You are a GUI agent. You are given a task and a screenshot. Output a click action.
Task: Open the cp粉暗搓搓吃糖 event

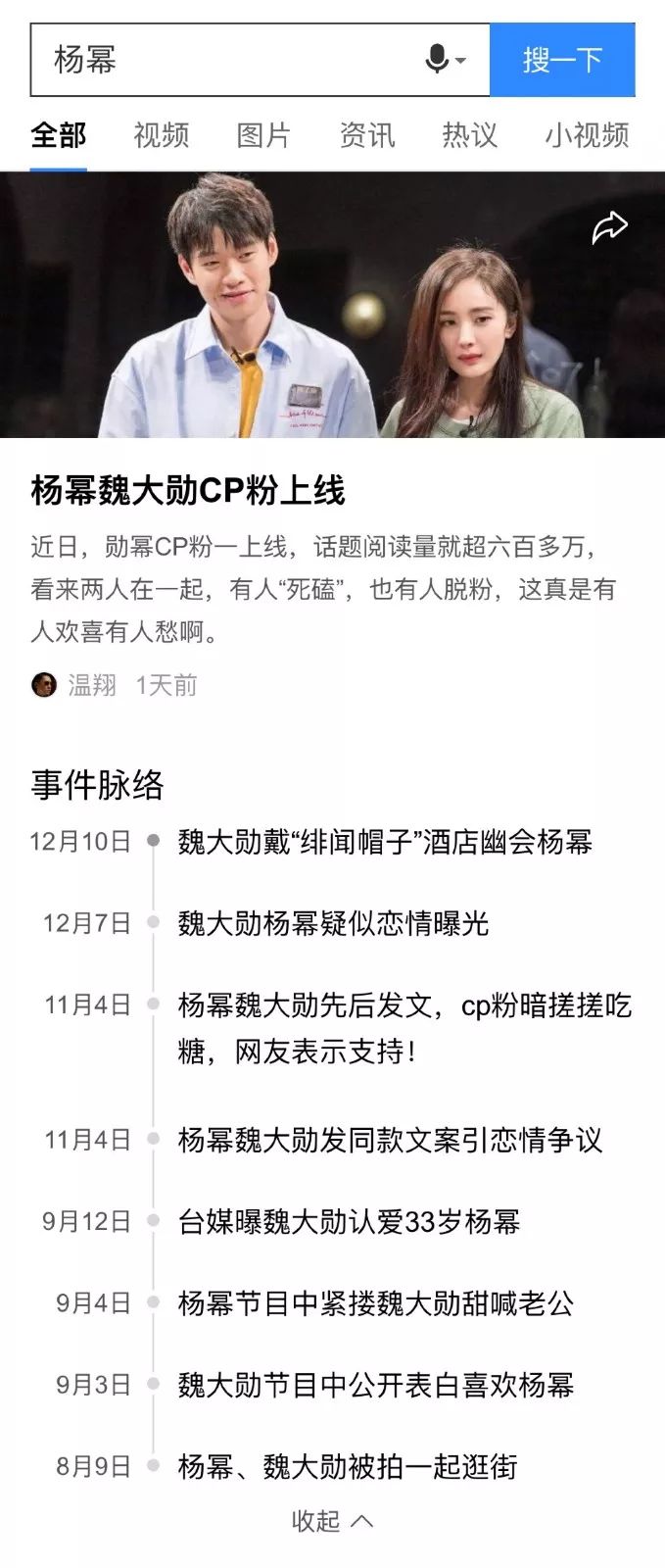[x=404, y=1028]
